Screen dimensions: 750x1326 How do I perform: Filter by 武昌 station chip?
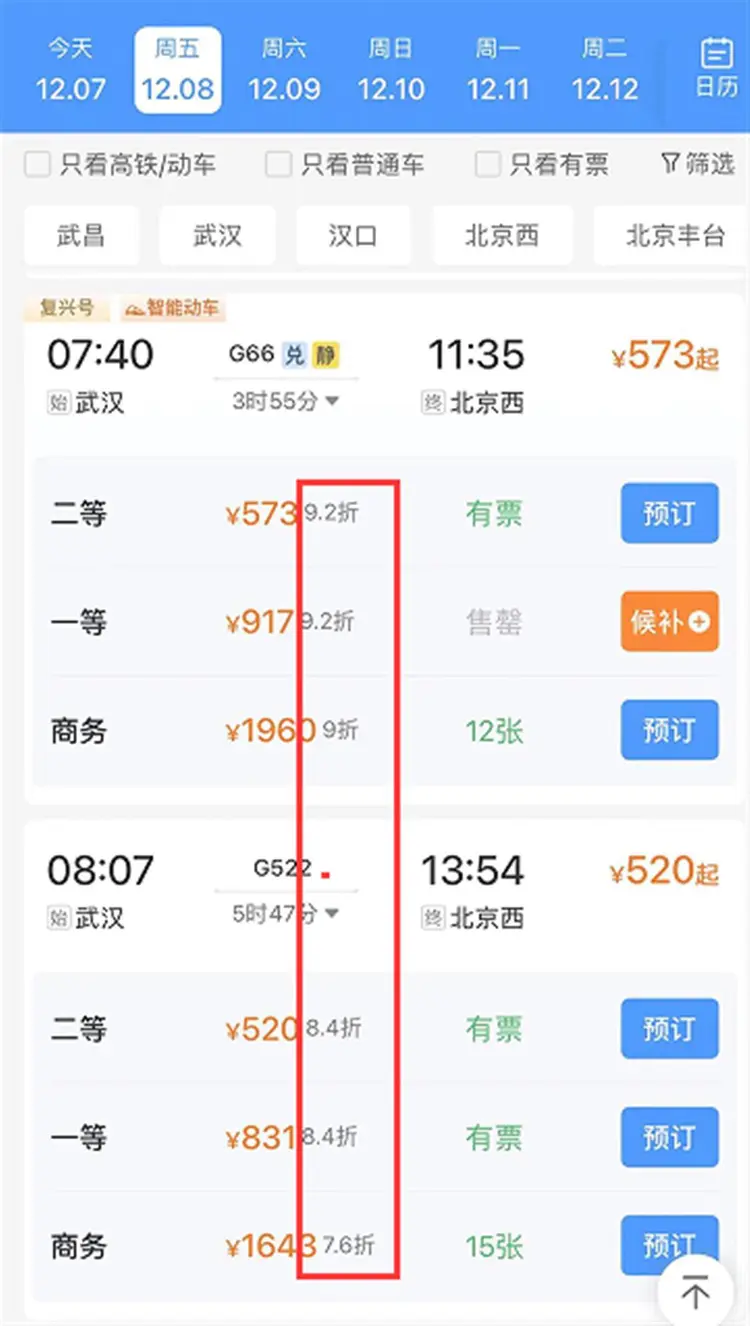pos(81,236)
